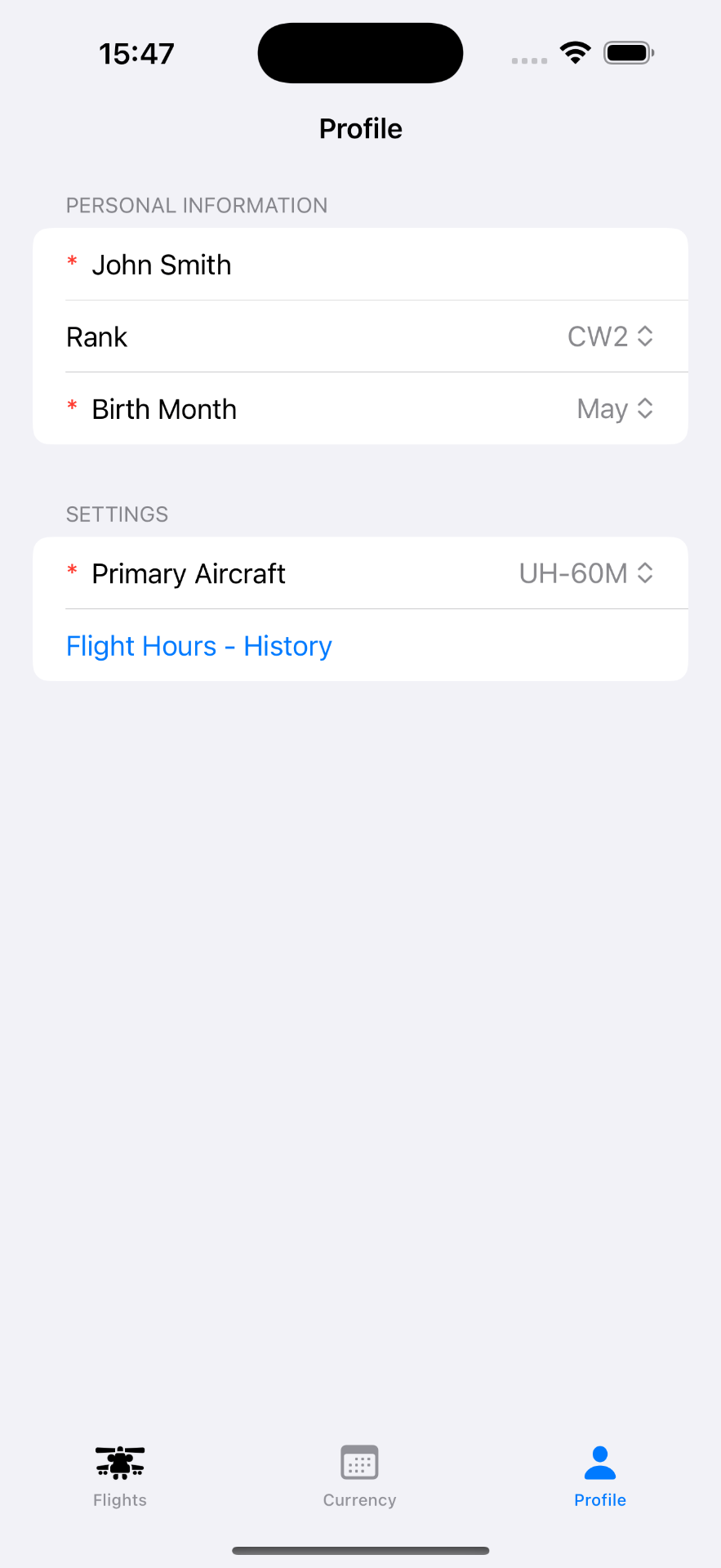Tap the clock in the status bar
This screenshot has height=1568, width=721.
(136, 51)
